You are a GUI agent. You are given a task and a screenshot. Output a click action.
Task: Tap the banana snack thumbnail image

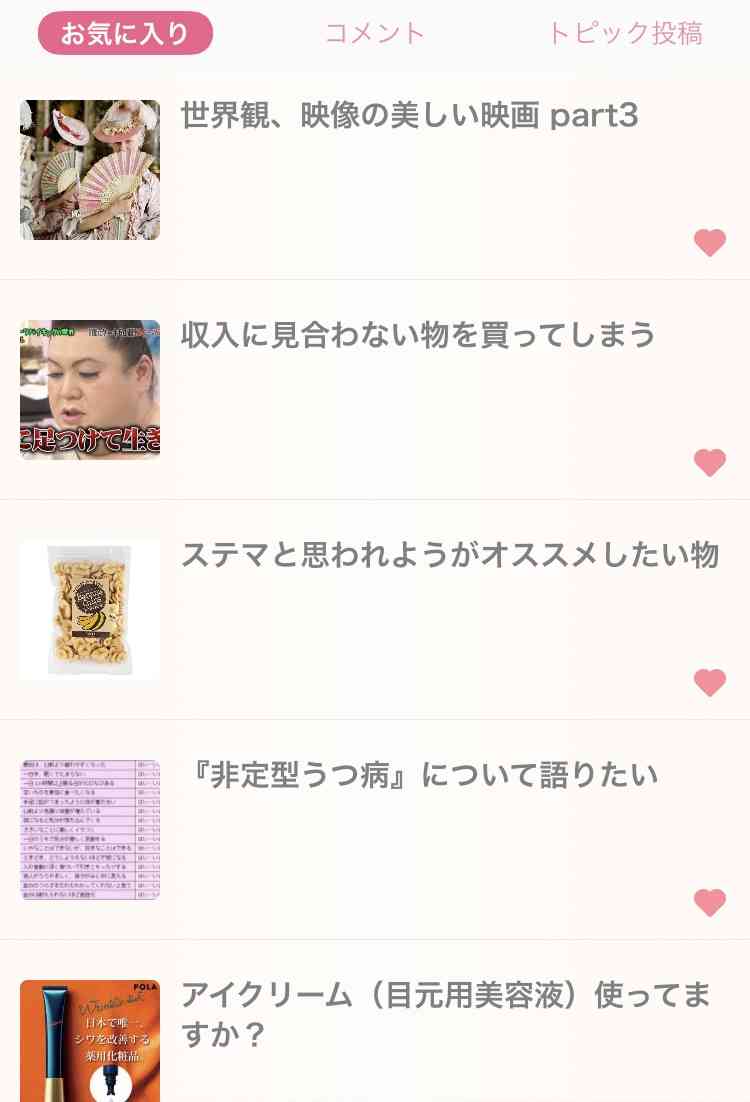click(89, 610)
